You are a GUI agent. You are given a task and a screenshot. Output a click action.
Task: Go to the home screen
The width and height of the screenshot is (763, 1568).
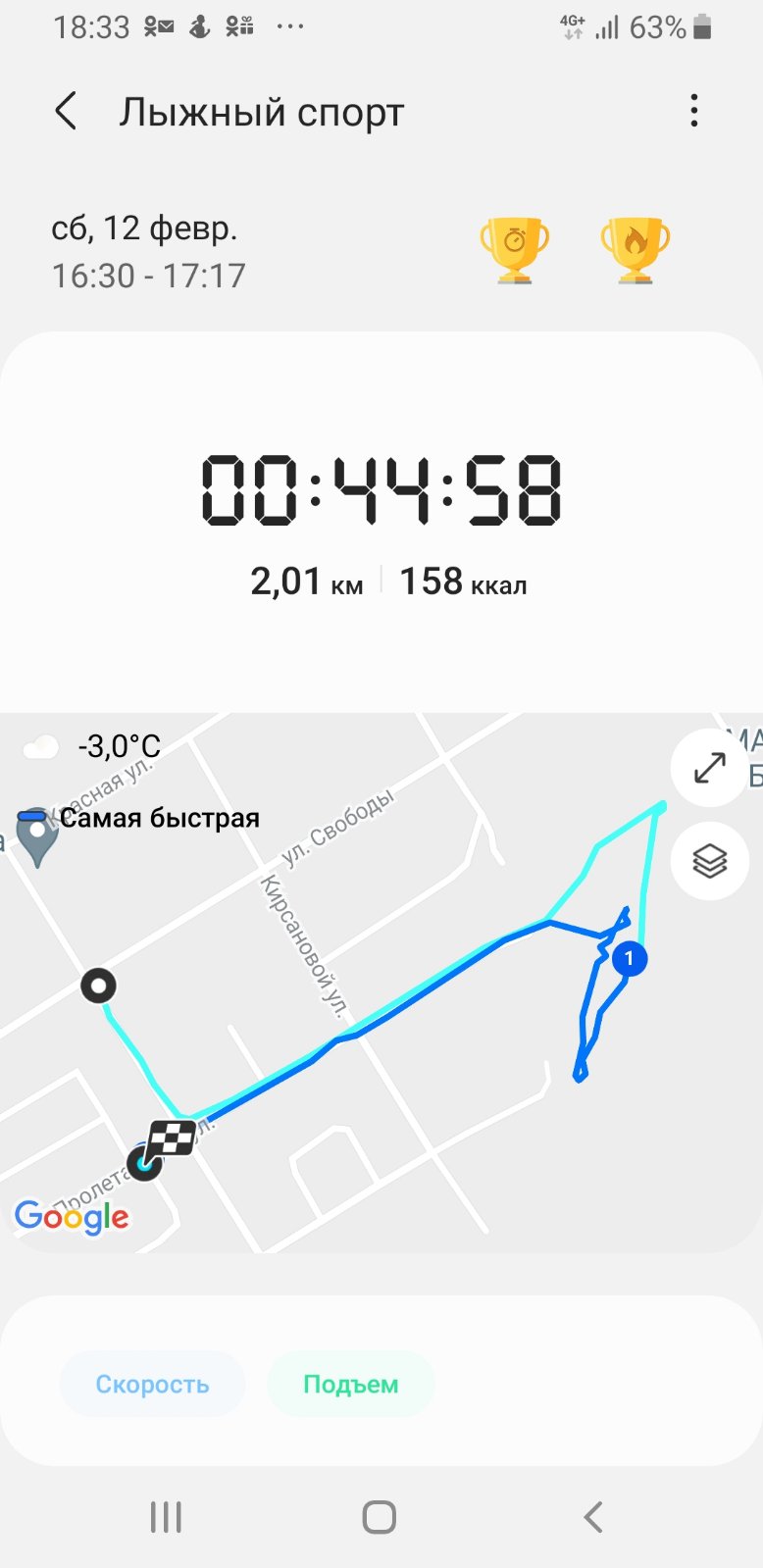[380, 1517]
